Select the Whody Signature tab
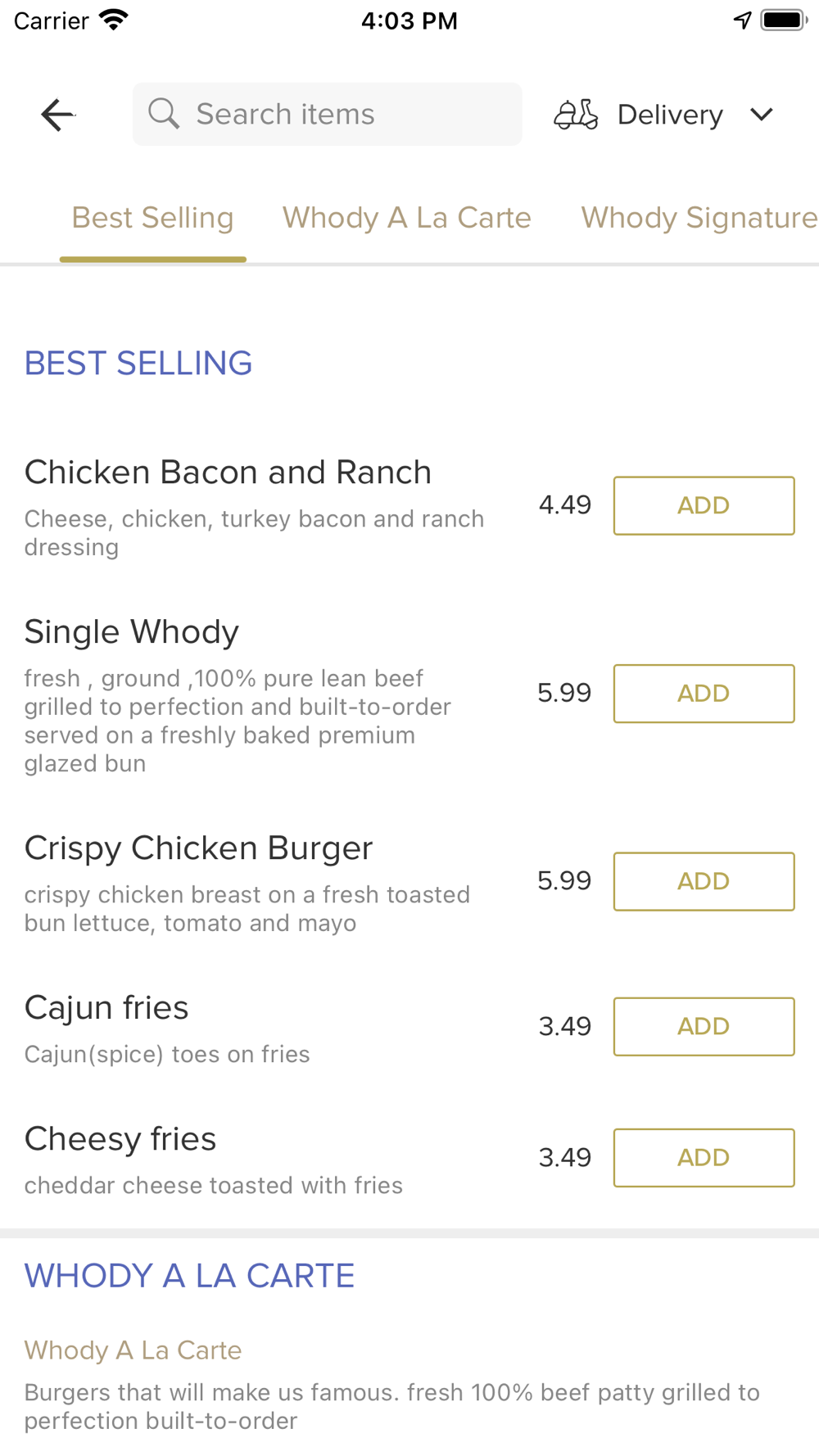Screen dimensions: 819x1456 point(699,218)
